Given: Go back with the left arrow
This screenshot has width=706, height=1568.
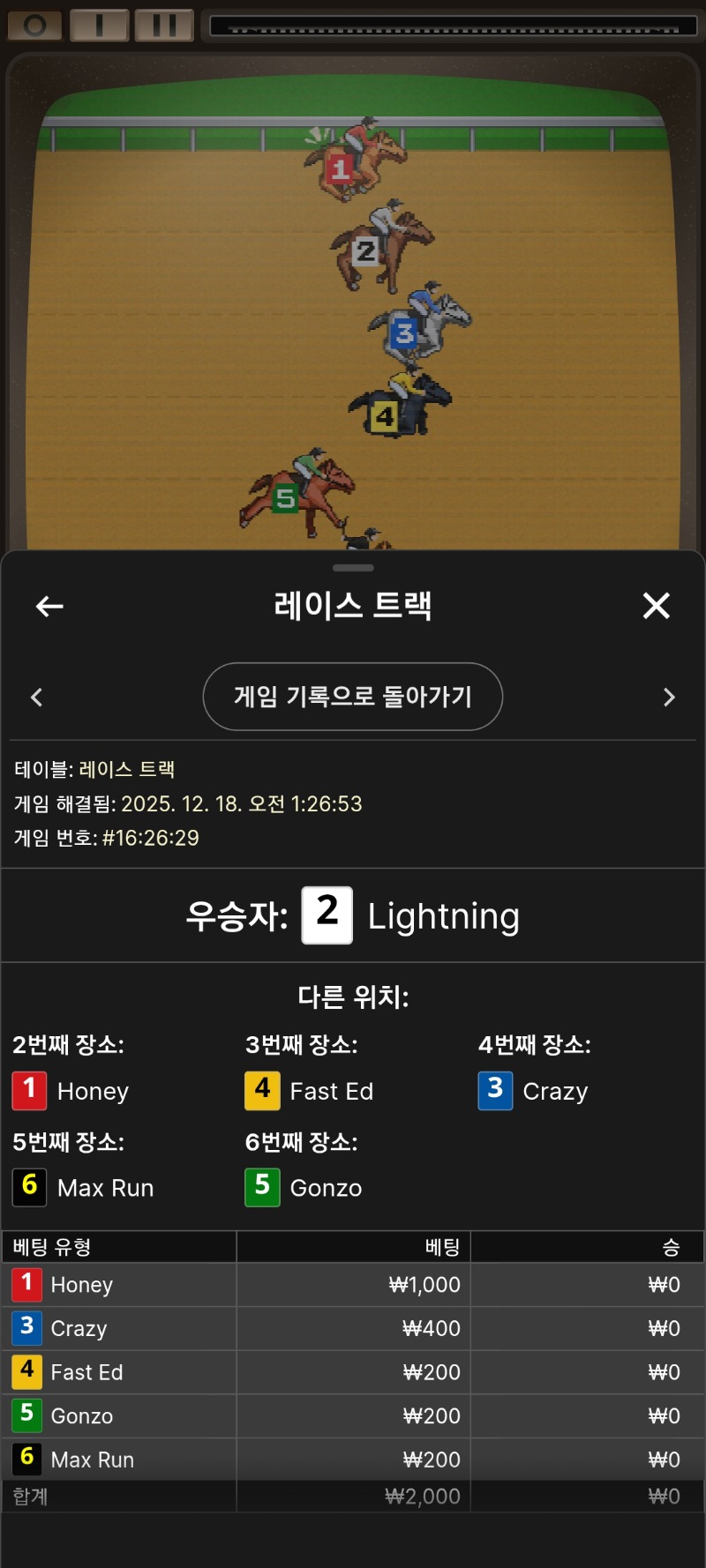Looking at the screenshot, I should pyautogui.click(x=49, y=606).
